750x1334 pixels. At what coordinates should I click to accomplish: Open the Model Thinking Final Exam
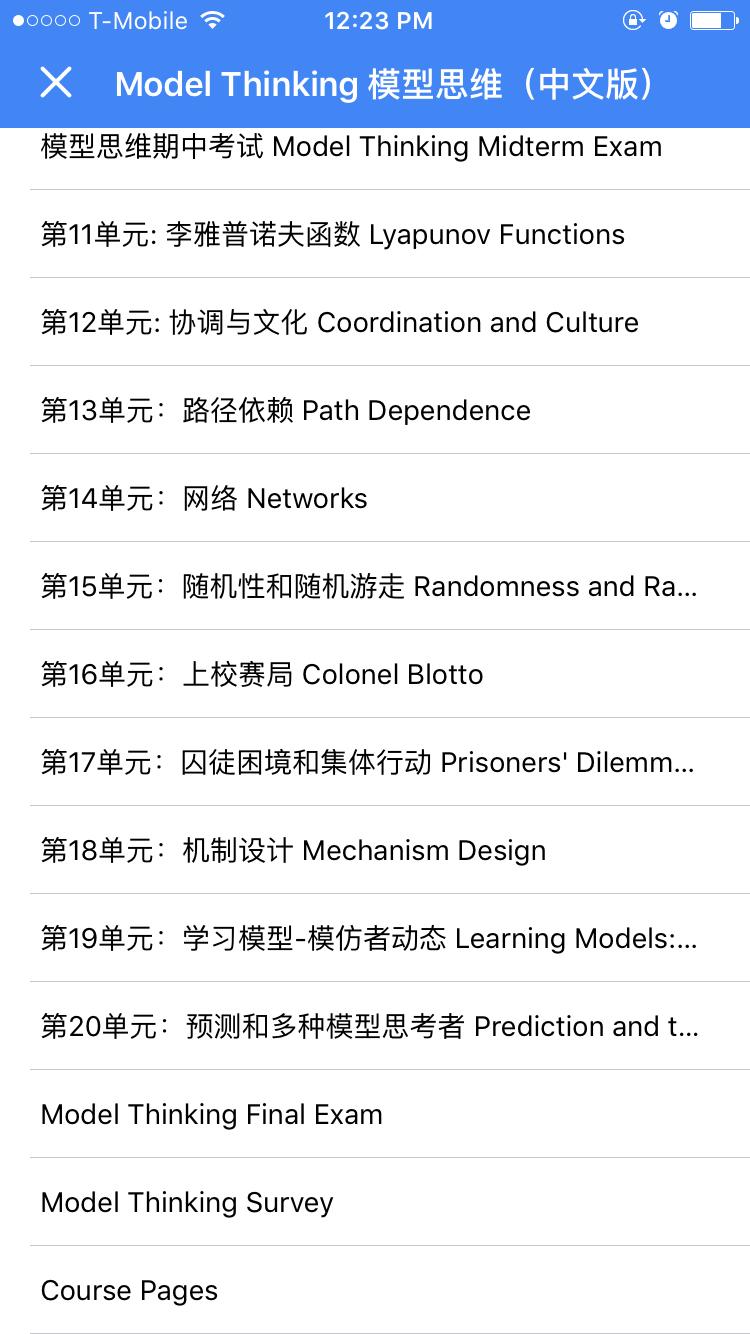click(x=211, y=1115)
